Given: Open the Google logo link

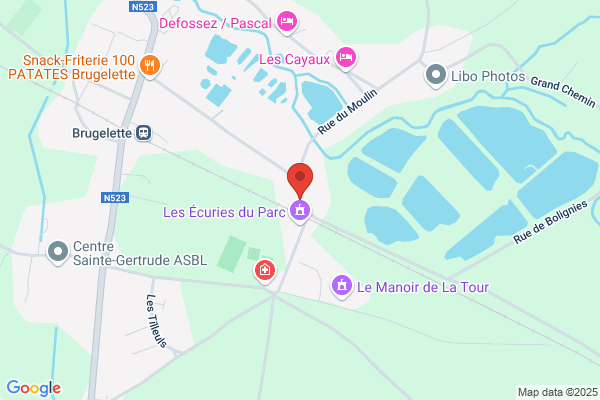Looking at the screenshot, I should [34, 388].
